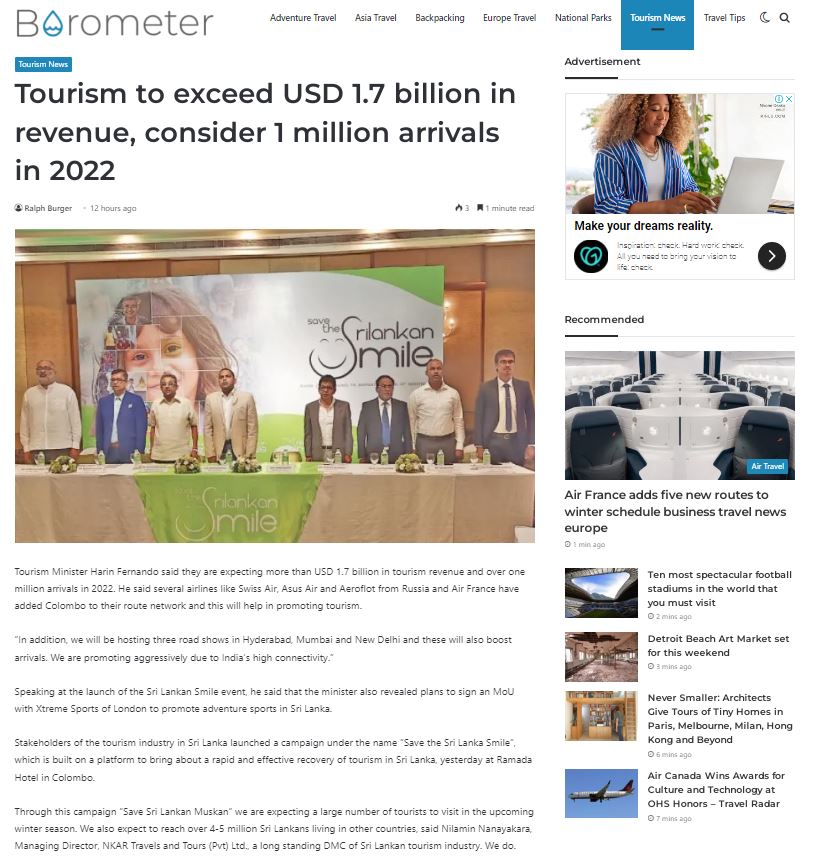This screenshot has height=860, width=816.
Task: Open National Parks section
Action: click(583, 18)
